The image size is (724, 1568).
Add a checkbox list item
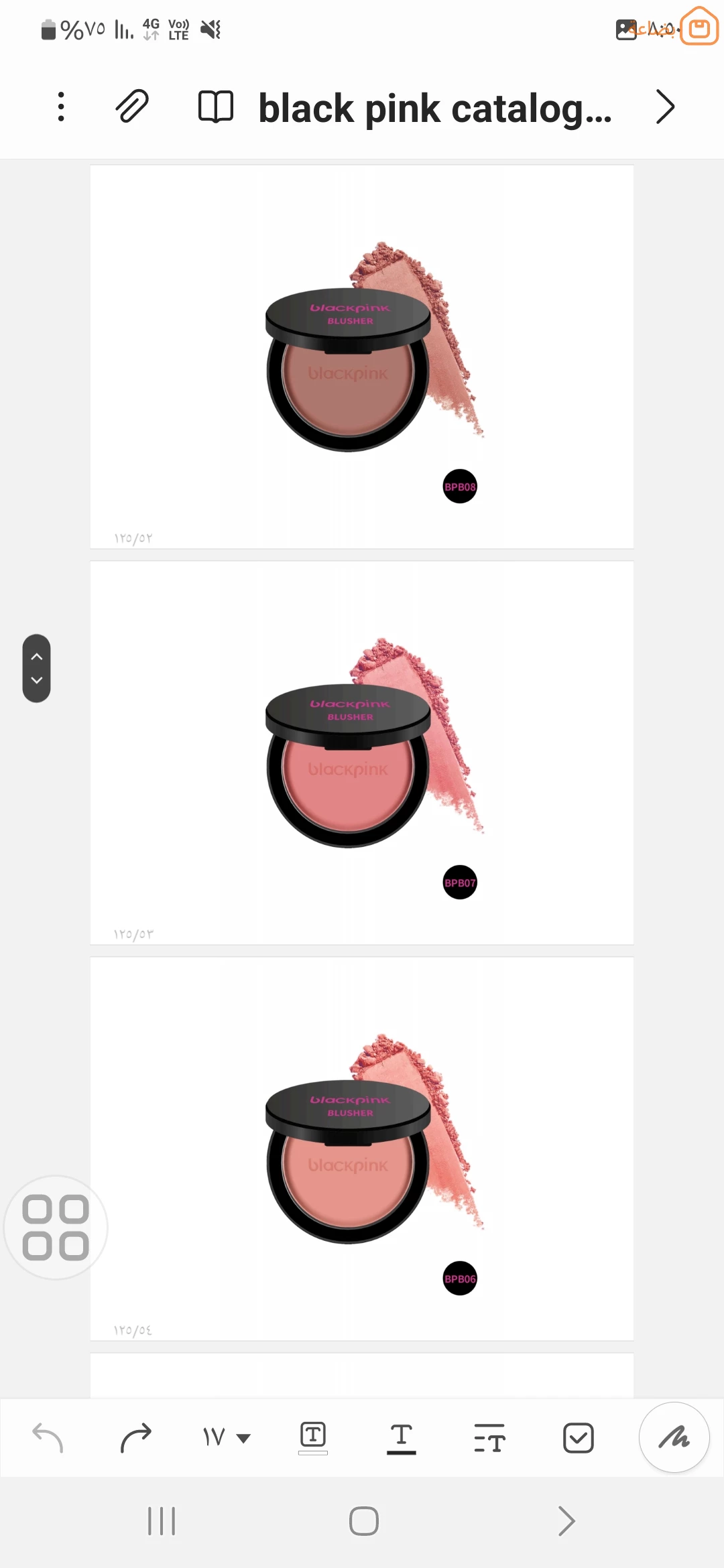(x=578, y=1438)
